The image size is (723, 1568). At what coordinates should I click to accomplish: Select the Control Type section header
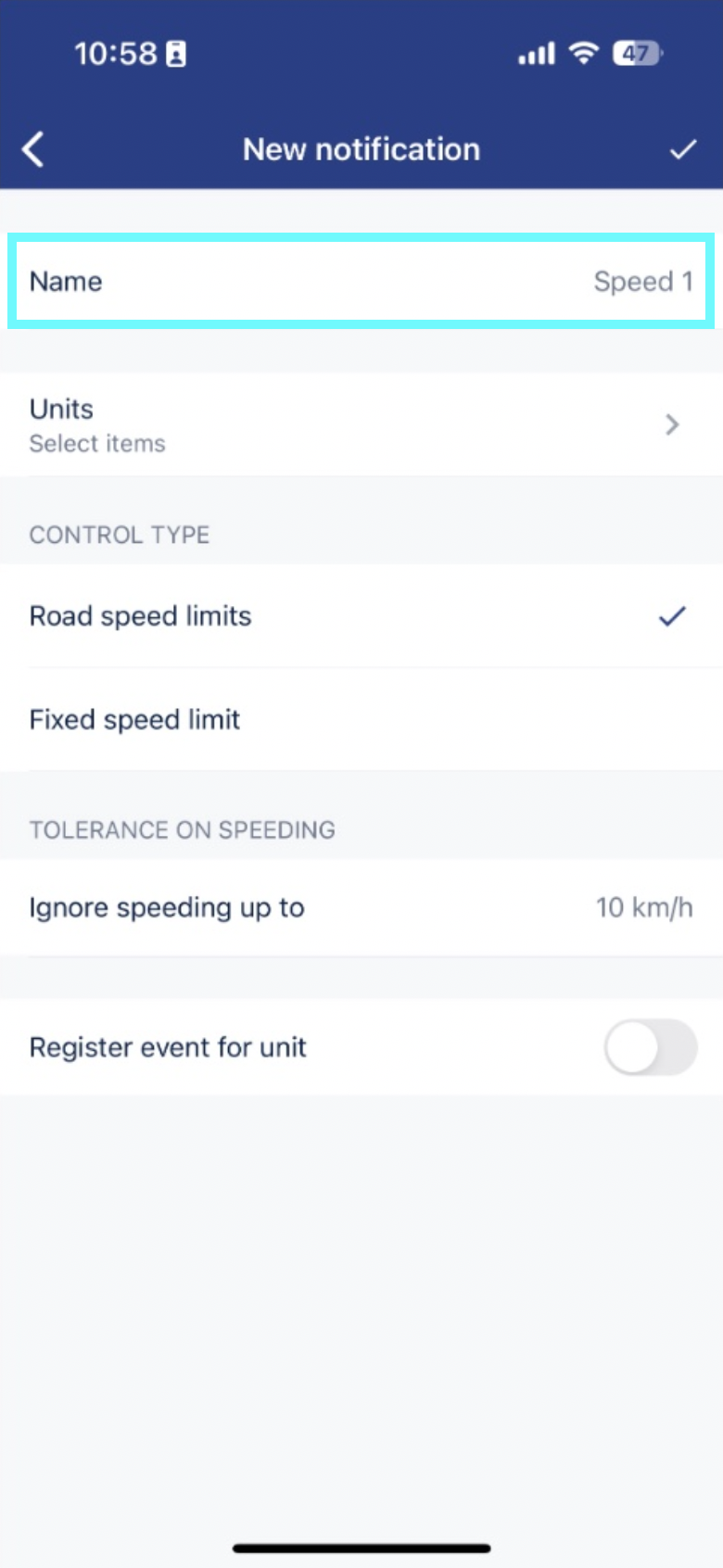[x=119, y=535]
